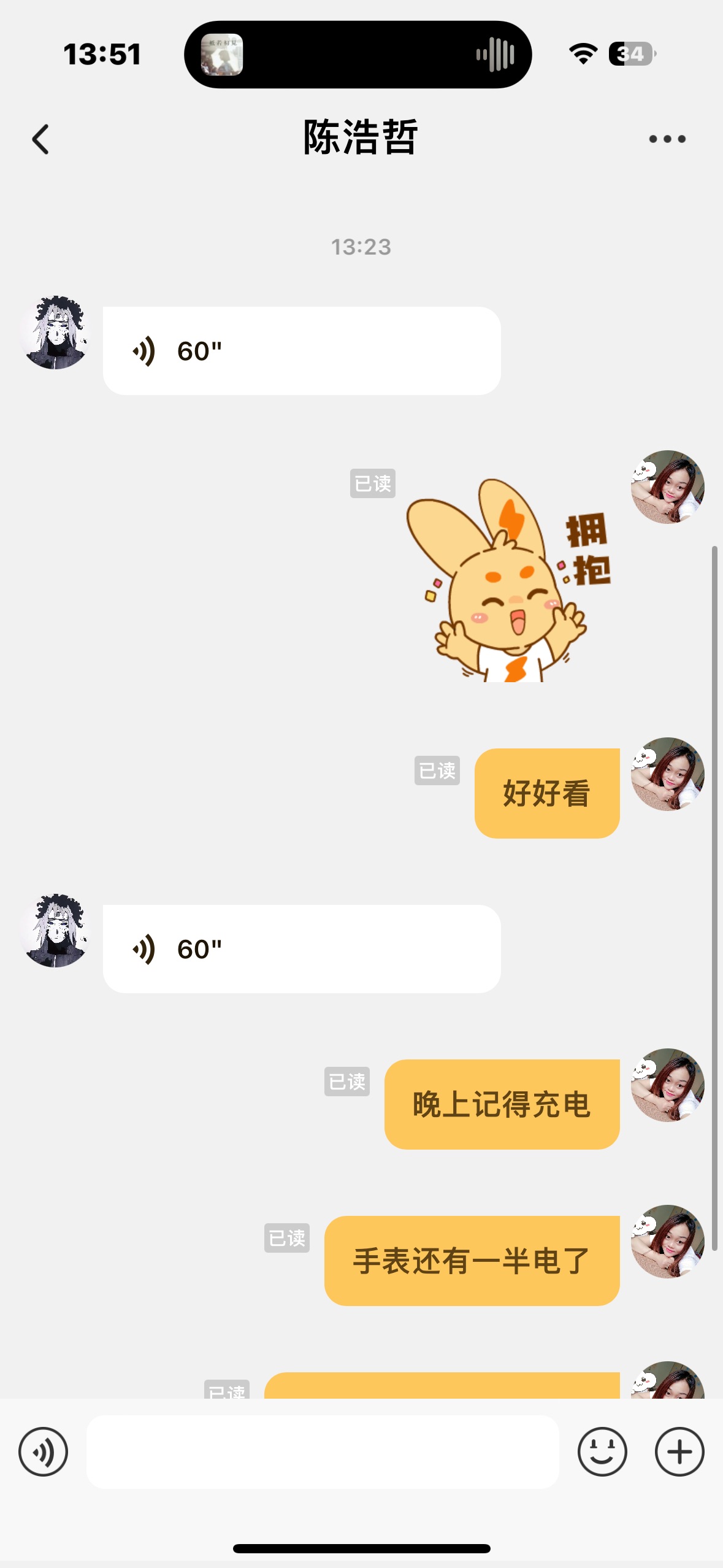Open the 拥抱 rabbit sticker
723x1568 pixels.
click(x=509, y=580)
